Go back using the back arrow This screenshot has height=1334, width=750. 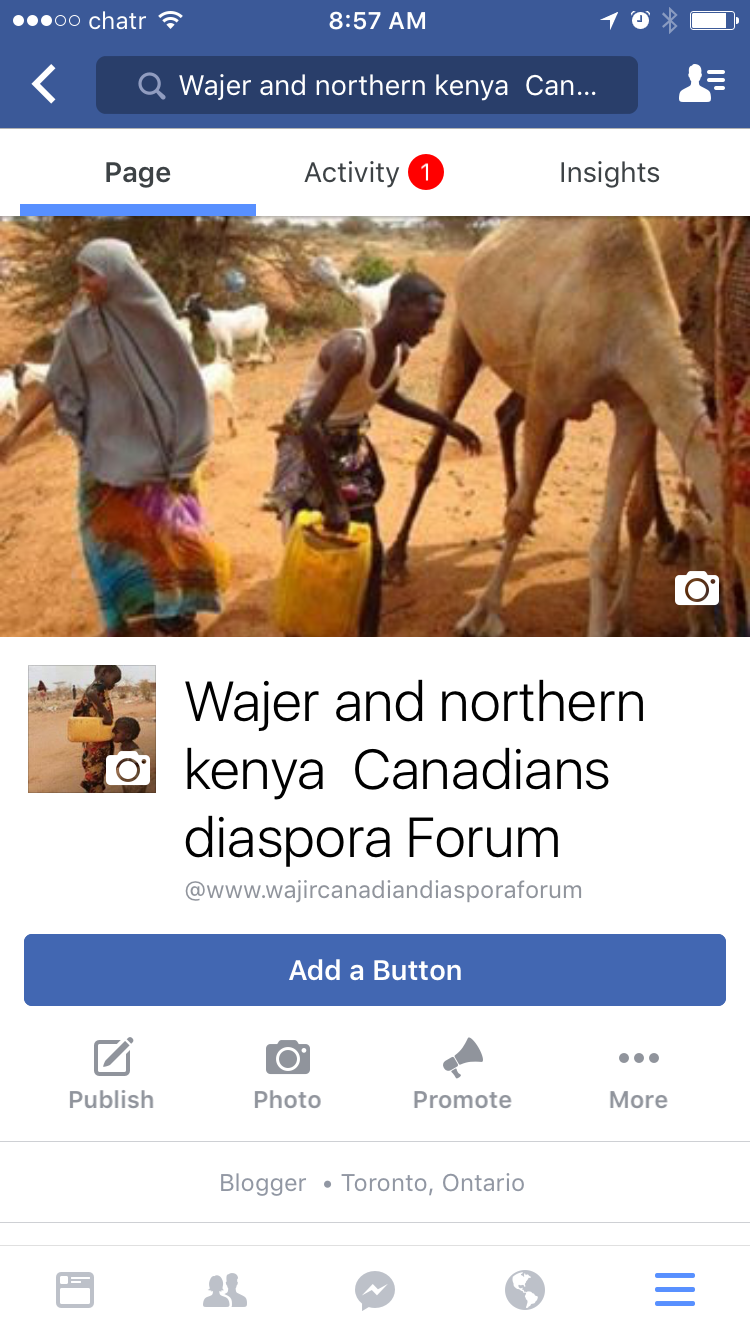(44, 85)
